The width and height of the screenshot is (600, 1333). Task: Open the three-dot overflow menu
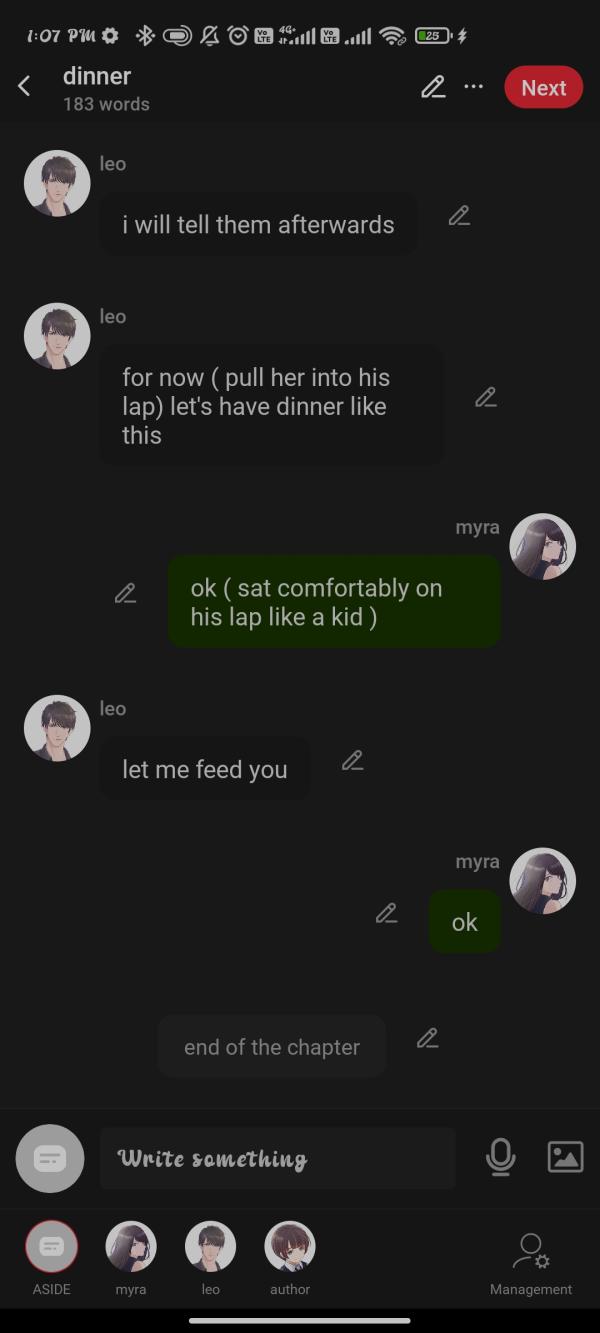pos(474,87)
